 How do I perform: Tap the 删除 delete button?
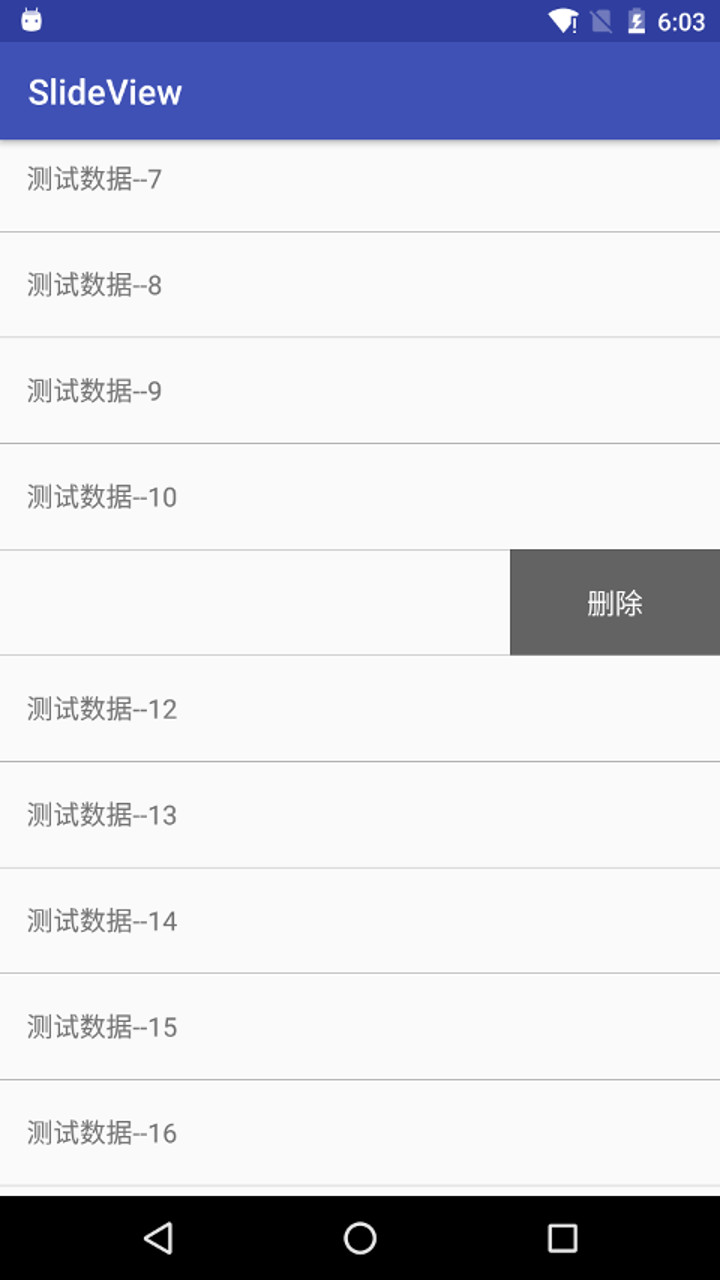[615, 603]
